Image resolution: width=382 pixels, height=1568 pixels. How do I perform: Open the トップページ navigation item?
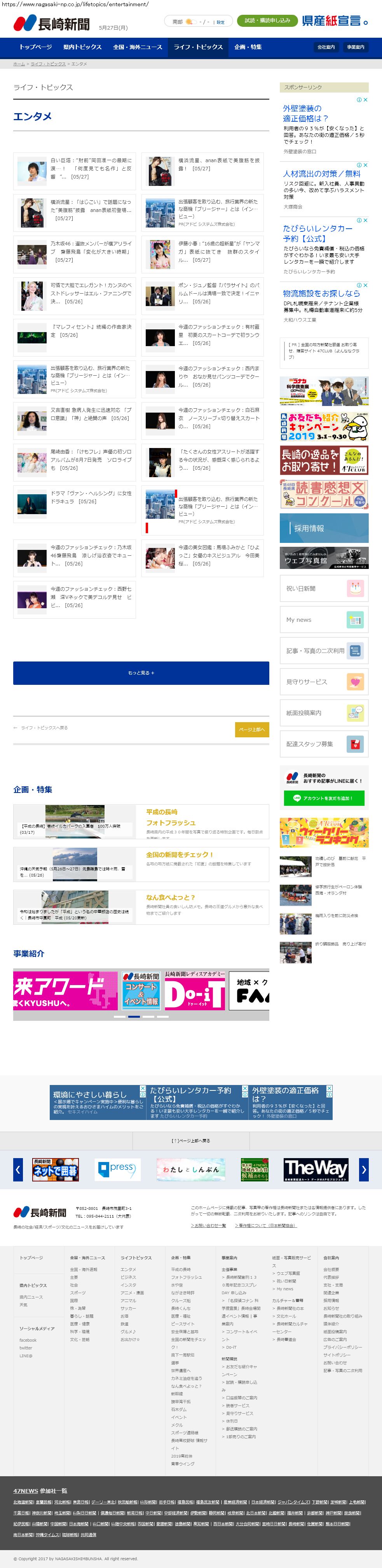(35, 47)
